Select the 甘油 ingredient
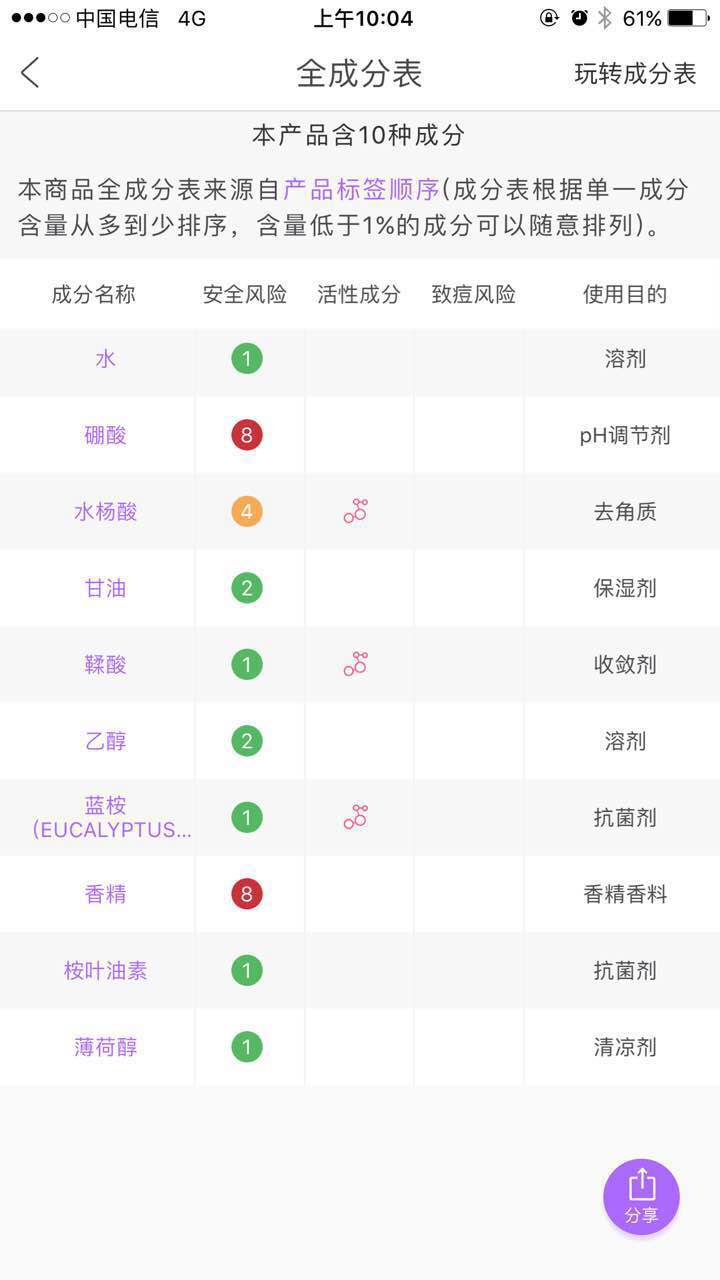This screenshot has width=720, height=1280. coord(106,588)
